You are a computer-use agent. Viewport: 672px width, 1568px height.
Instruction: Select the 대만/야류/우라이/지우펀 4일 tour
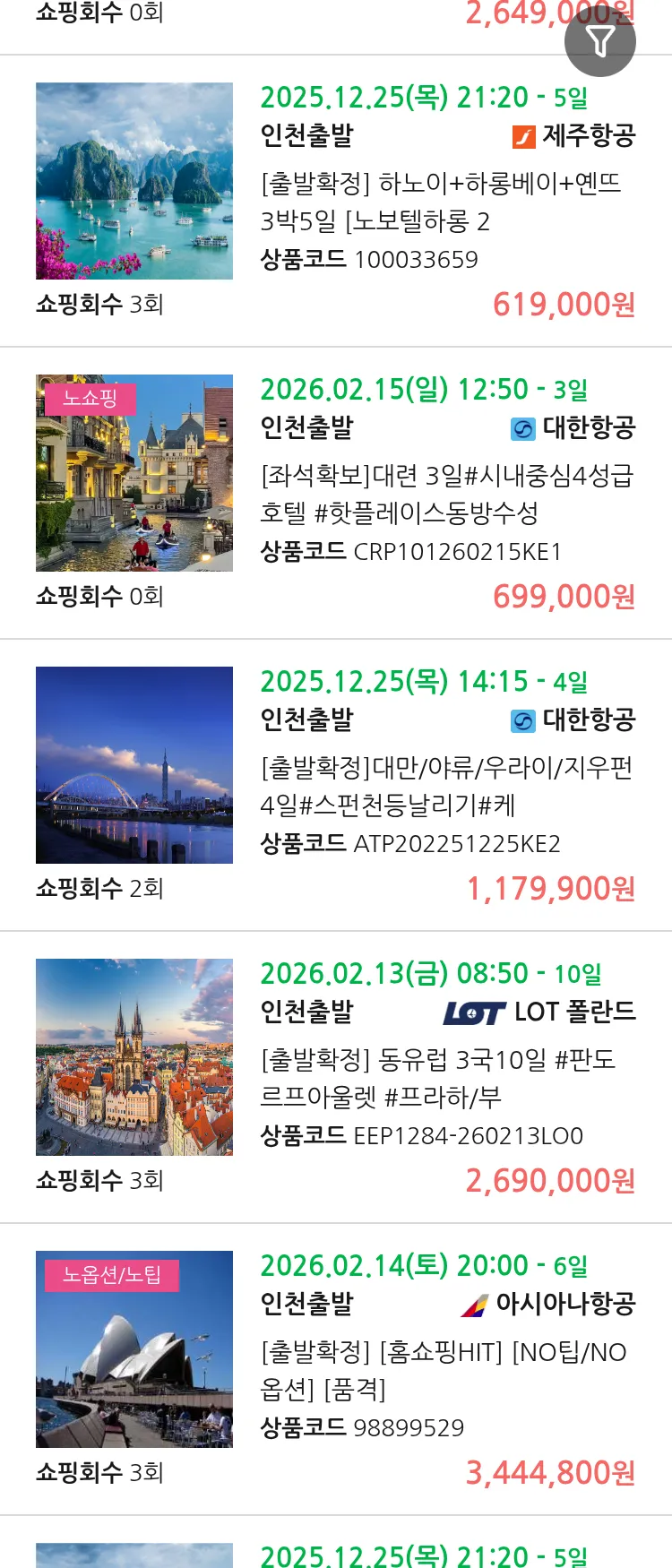tap(445, 786)
